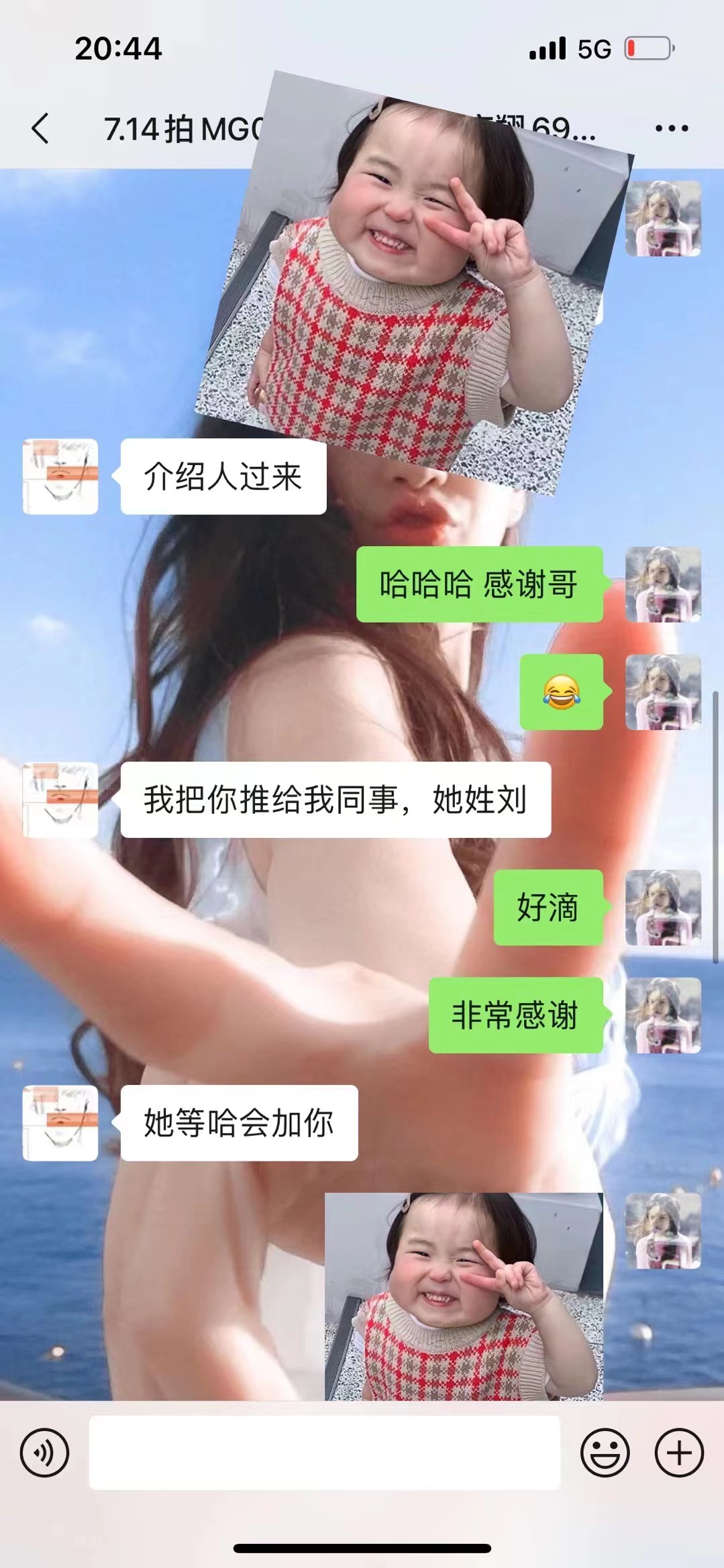Open the emoji sticker panel
The image size is (724, 1568).
point(605,1453)
